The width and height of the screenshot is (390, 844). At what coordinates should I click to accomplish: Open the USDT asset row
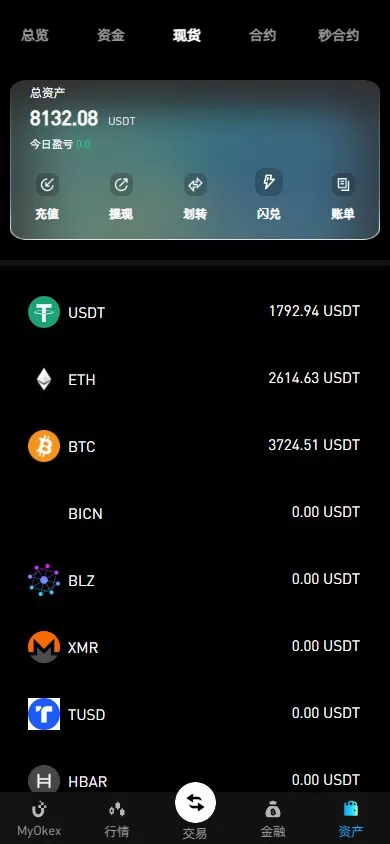pos(195,312)
